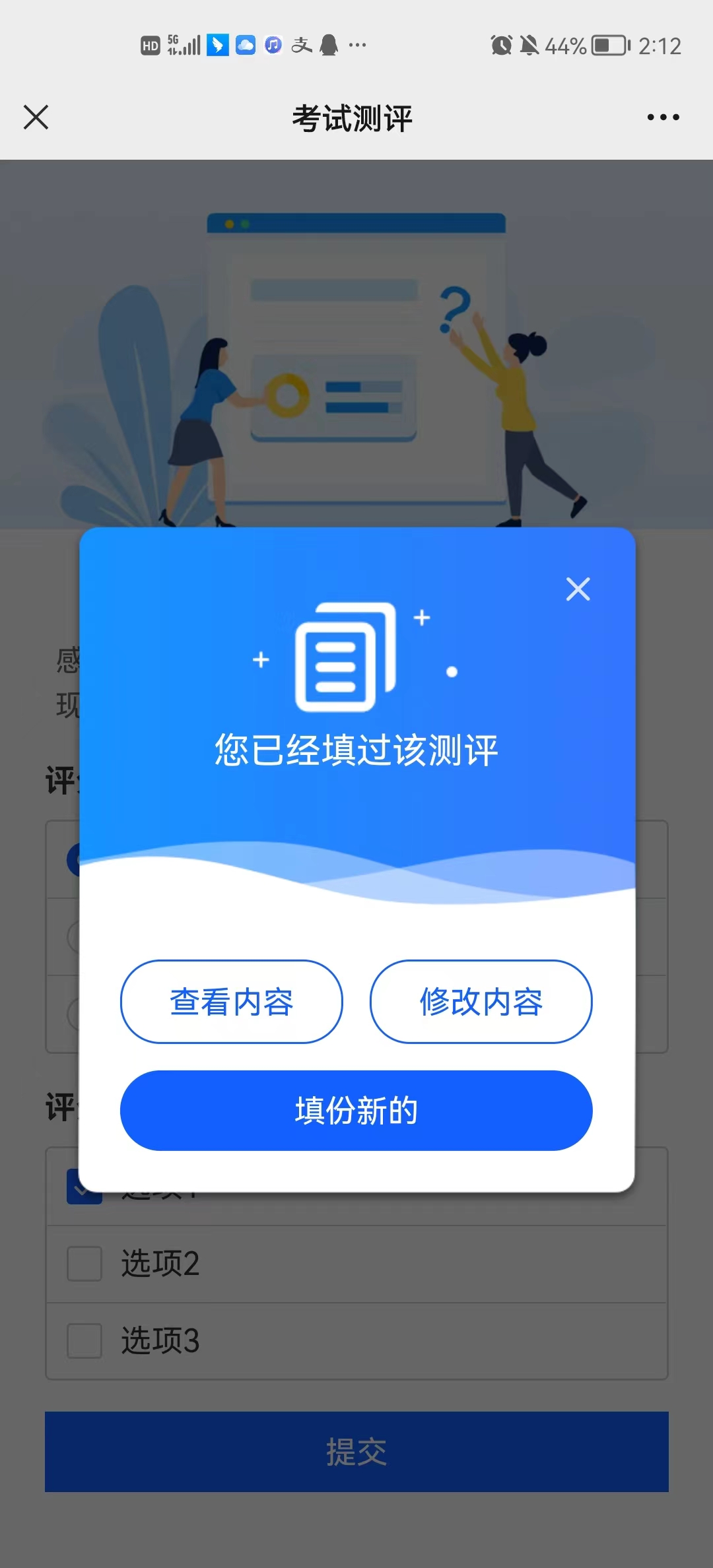Close the 考试测评 page
713x1568 pixels.
(x=36, y=117)
